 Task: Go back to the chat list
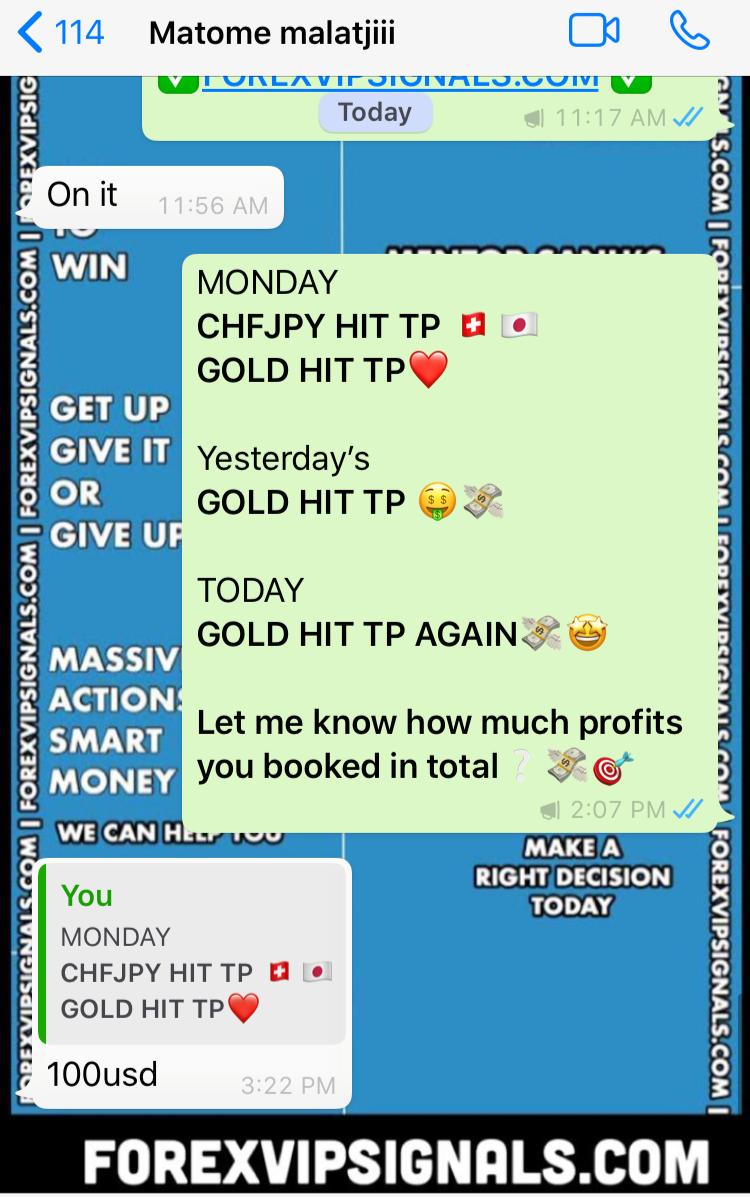(x=60, y=33)
